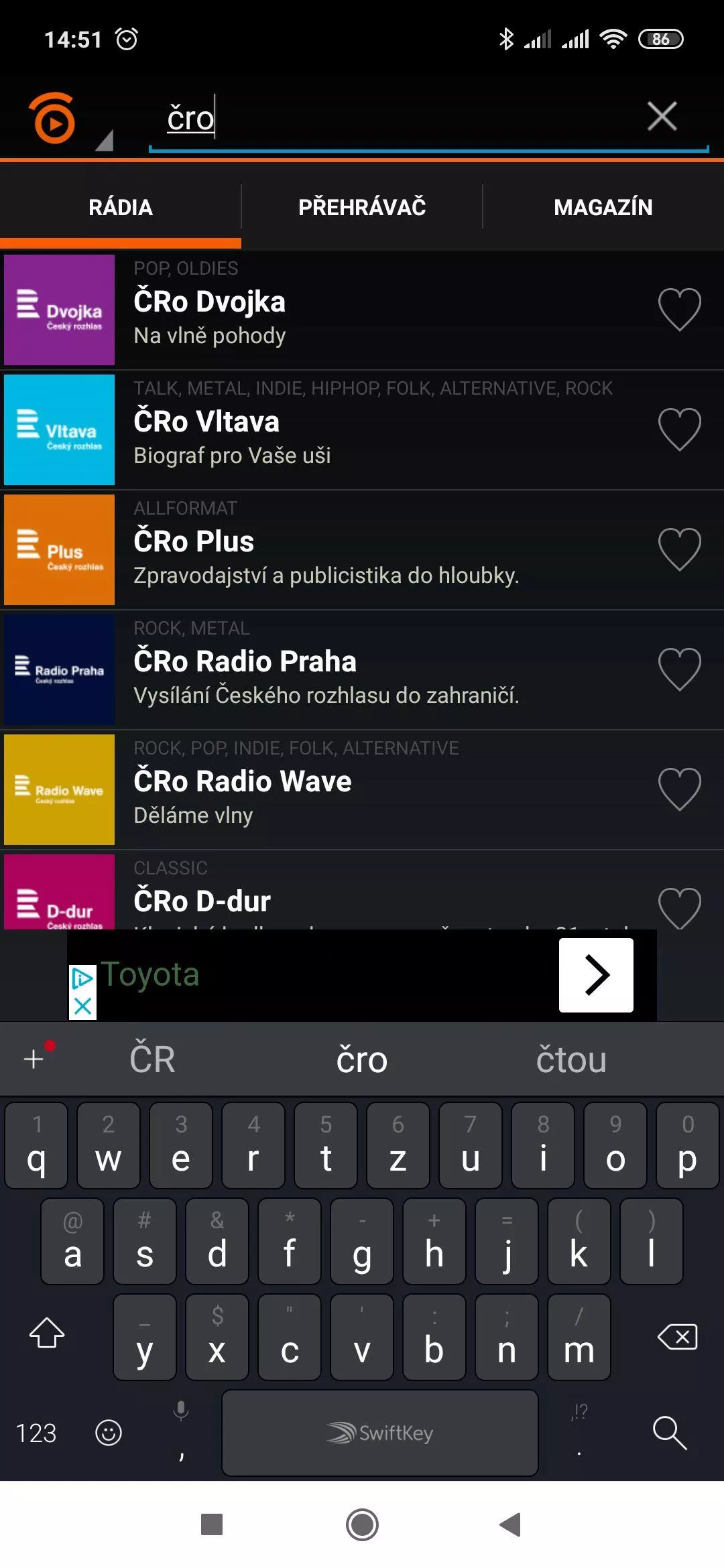The height and width of the screenshot is (1568, 724).
Task: Add ČRo Vltava to favorites
Action: [679, 430]
